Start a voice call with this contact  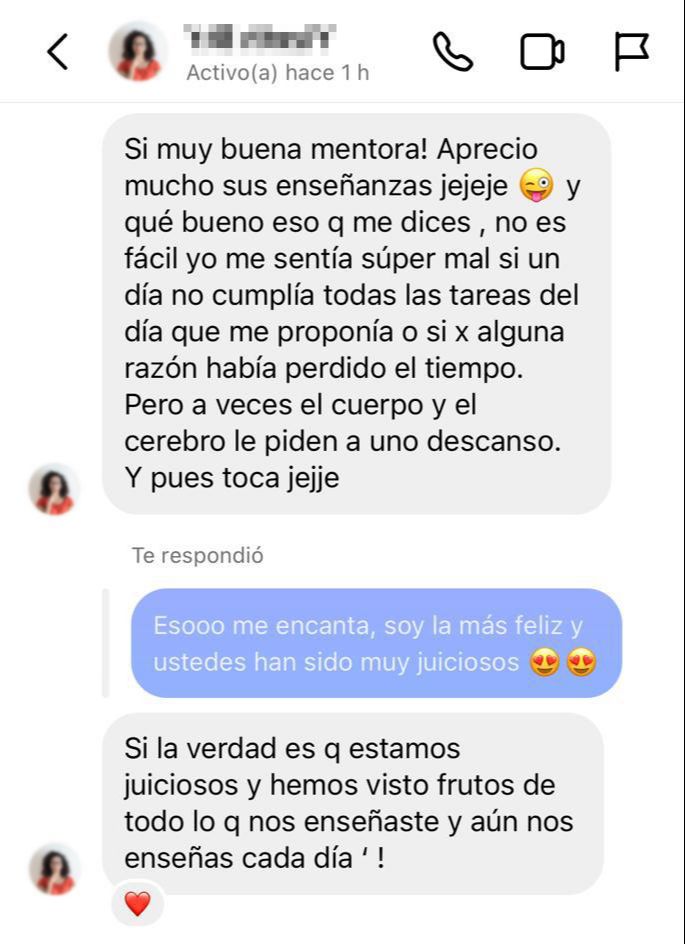click(x=452, y=52)
